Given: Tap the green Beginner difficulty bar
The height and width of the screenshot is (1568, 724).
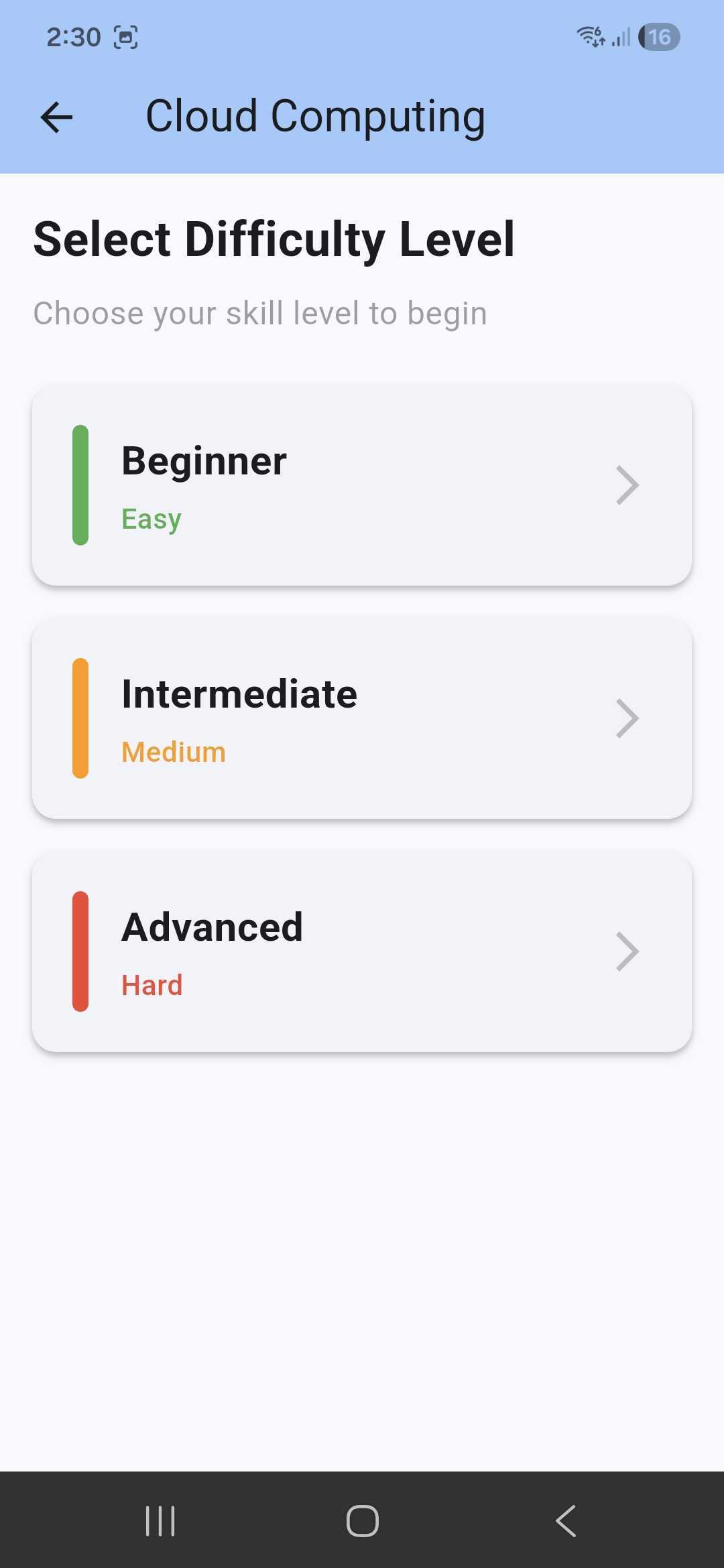Looking at the screenshot, I should 80,484.
